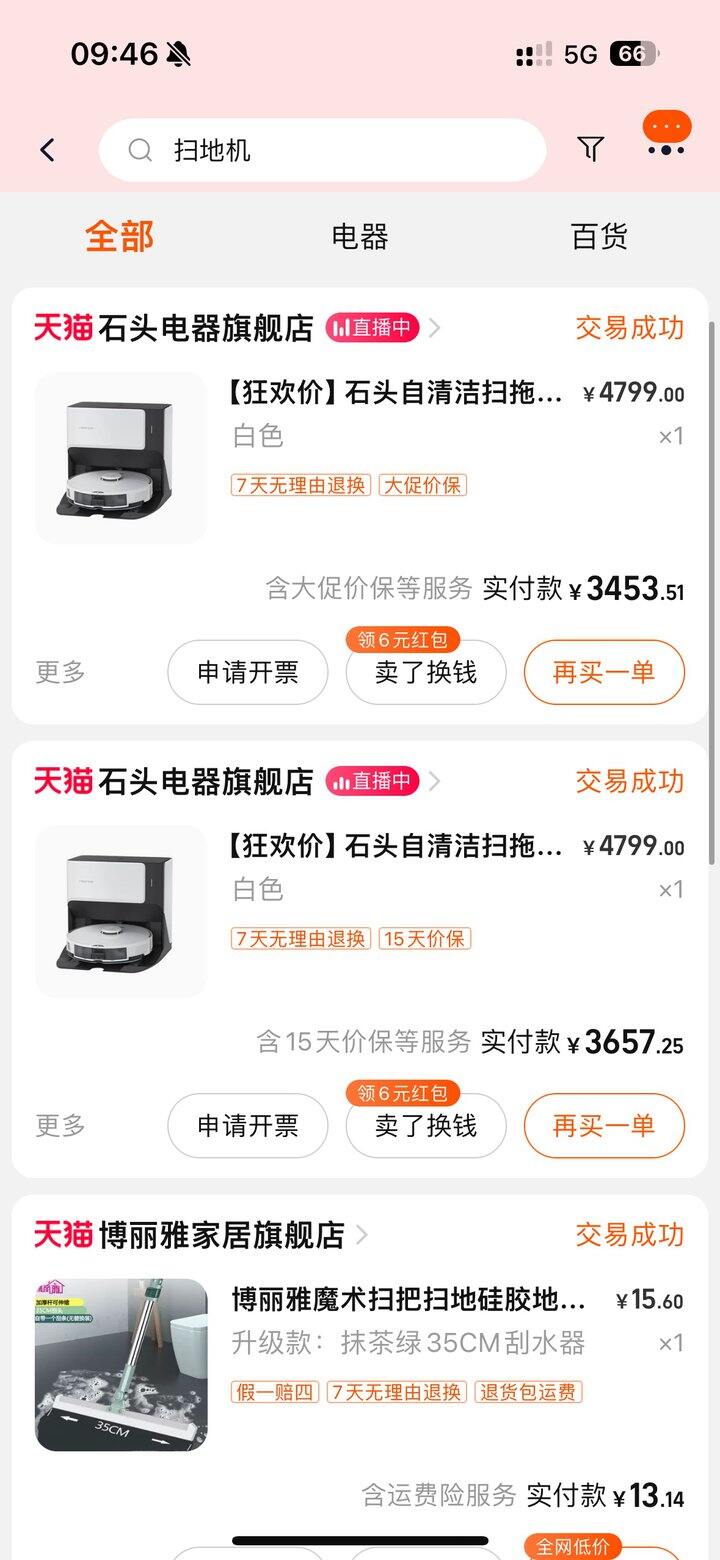This screenshot has height=1560, width=720.
Task: Tap 再买一单 on the ¥3657.25 order
Action: coord(604,1126)
